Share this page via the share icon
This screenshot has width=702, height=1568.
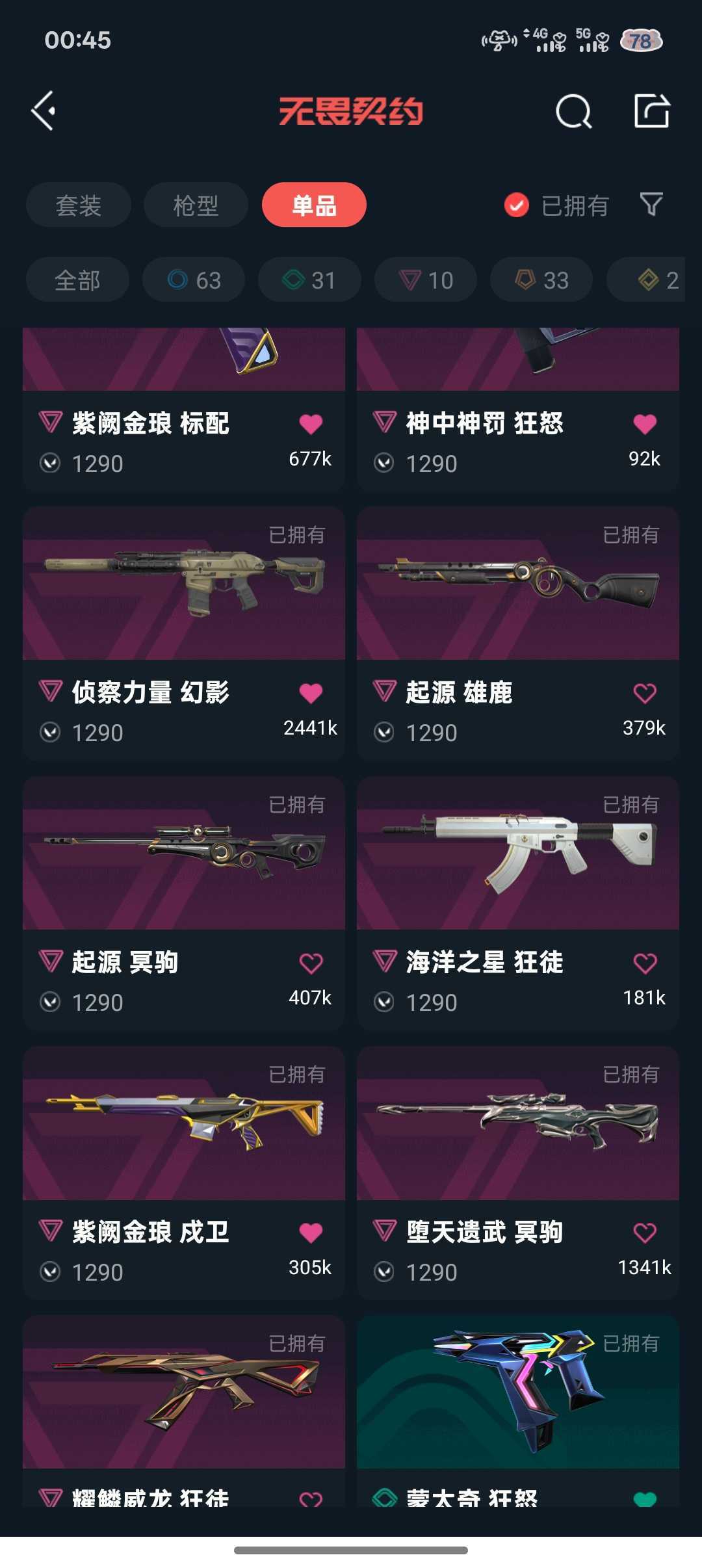(x=651, y=111)
